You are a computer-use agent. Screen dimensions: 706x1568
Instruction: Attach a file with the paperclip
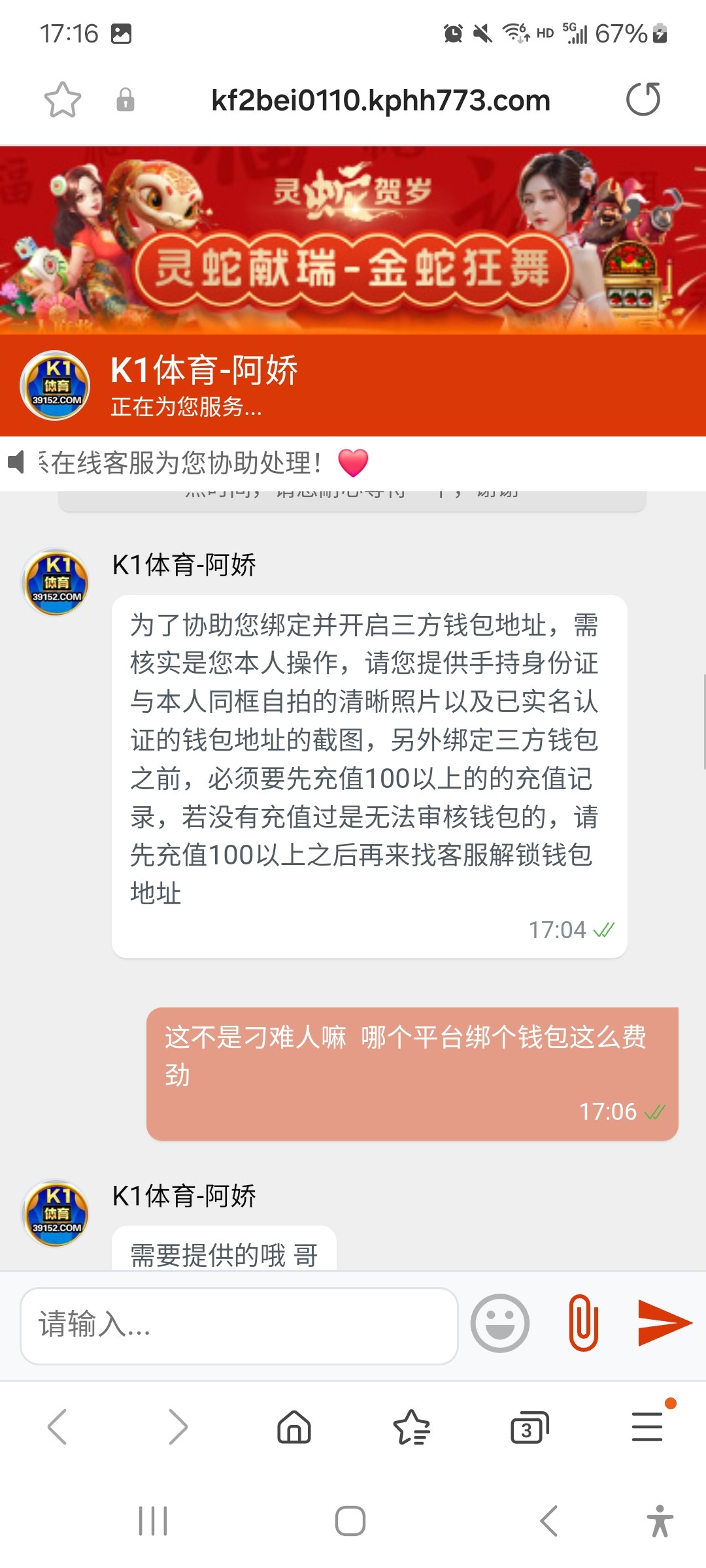583,1324
